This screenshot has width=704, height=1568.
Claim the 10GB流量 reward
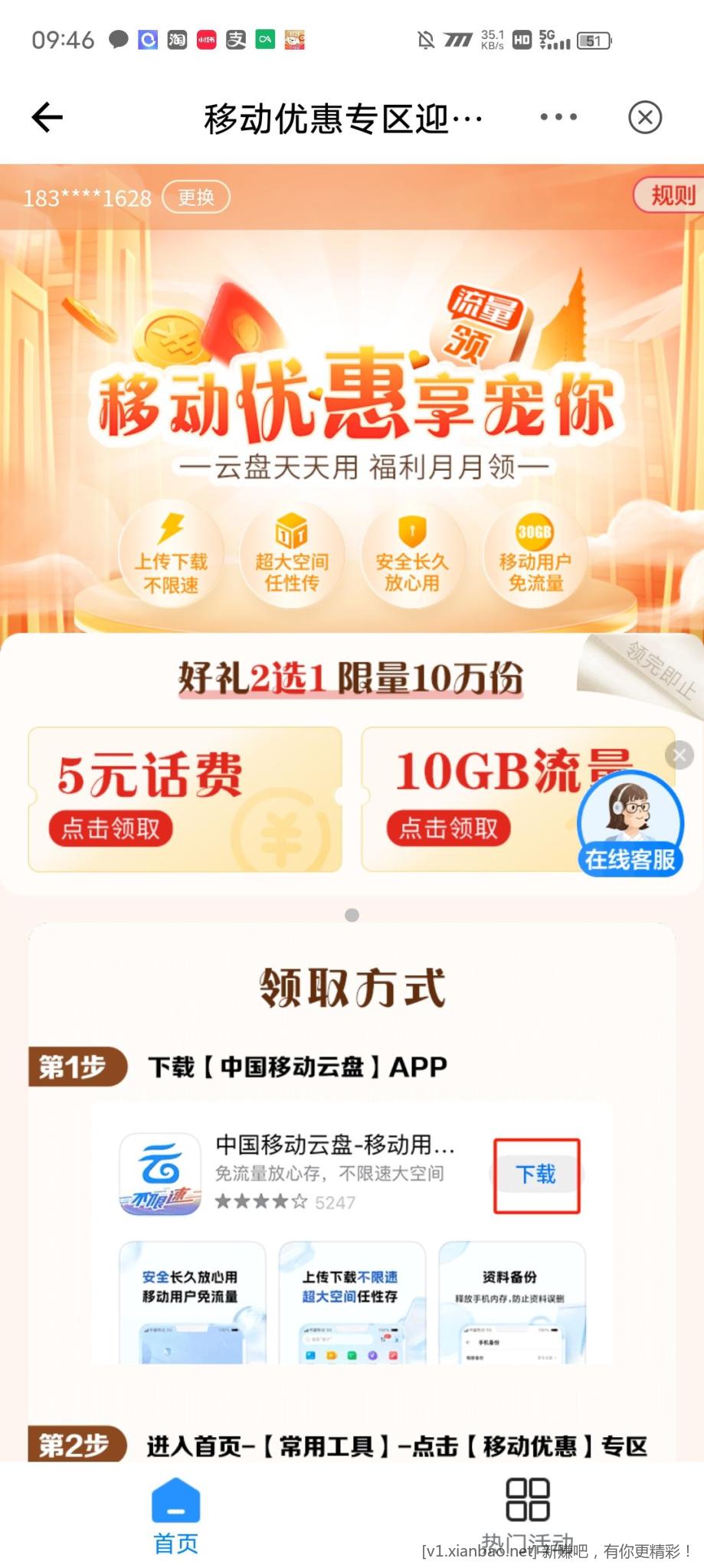tap(449, 828)
